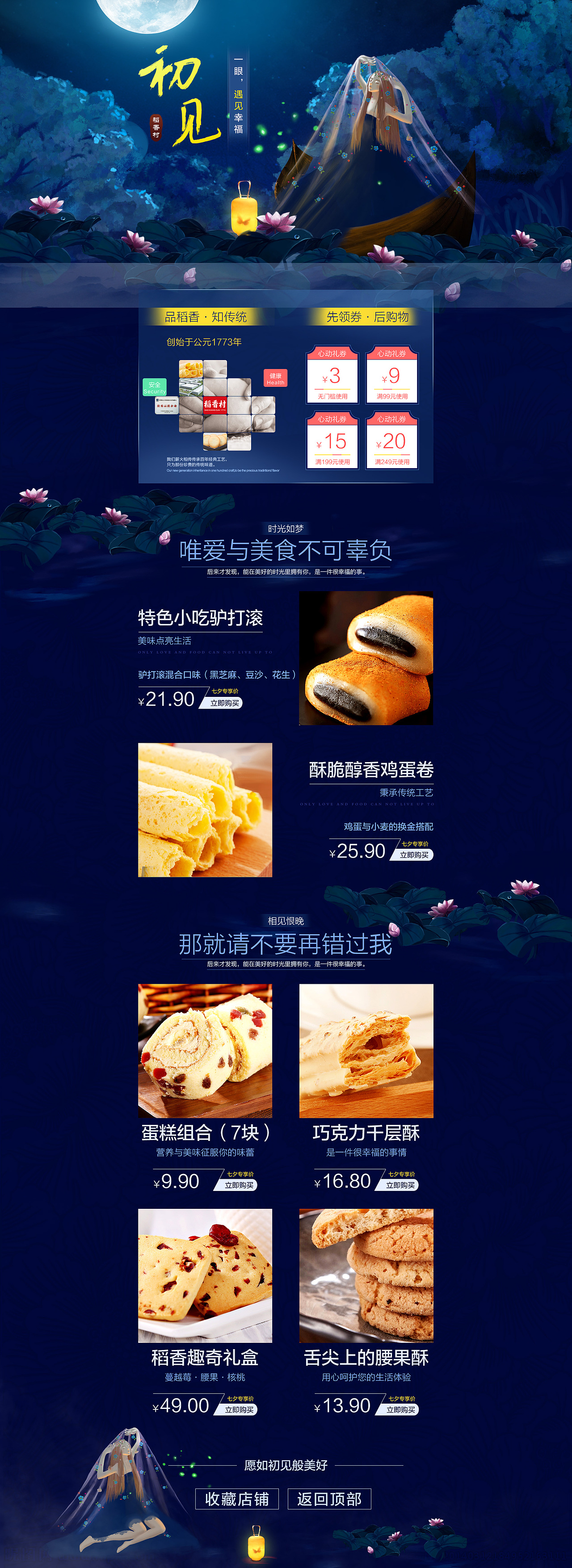Click 收藏店铺 to favorite the shop
Screen dimensions: 572x1568
click(x=238, y=1499)
